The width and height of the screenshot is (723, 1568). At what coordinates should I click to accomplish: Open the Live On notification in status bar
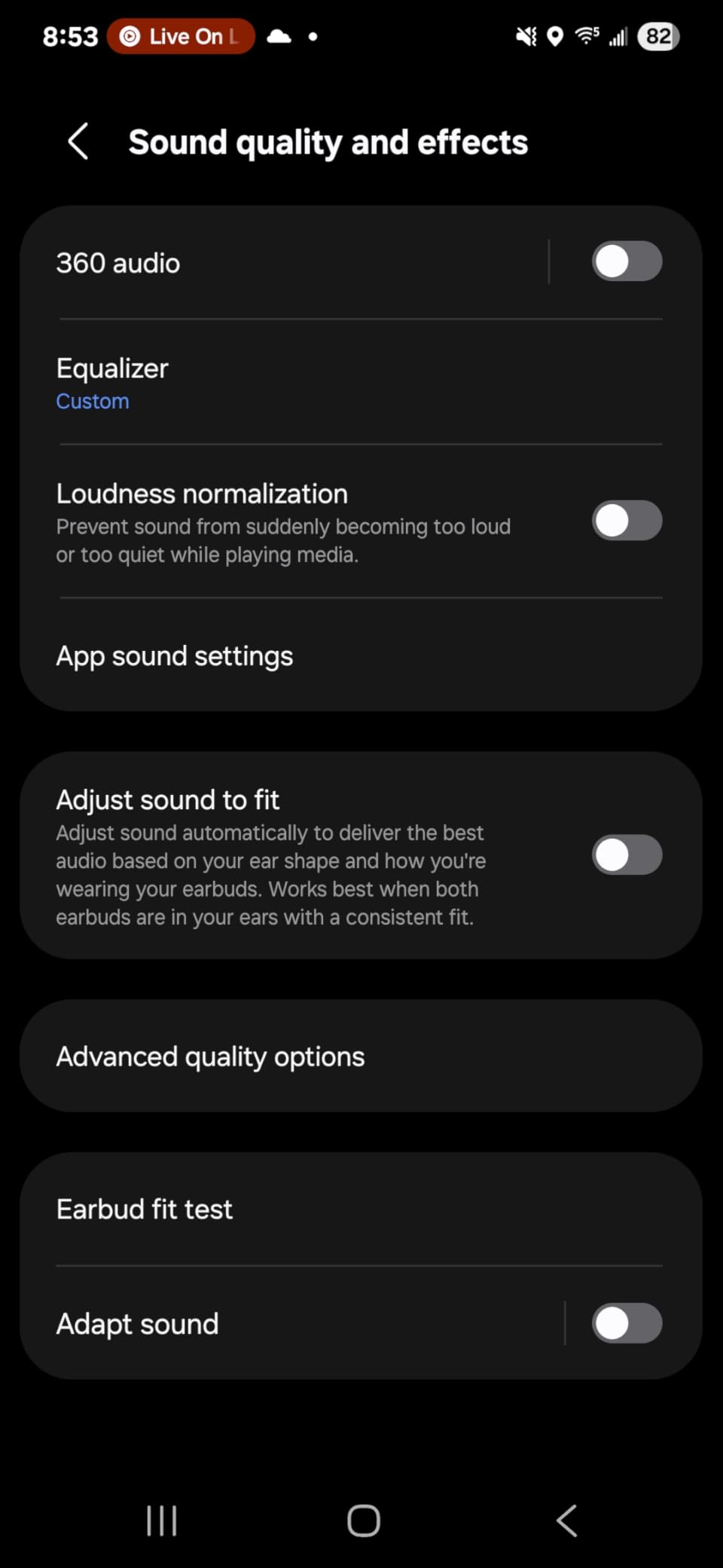pos(179,35)
